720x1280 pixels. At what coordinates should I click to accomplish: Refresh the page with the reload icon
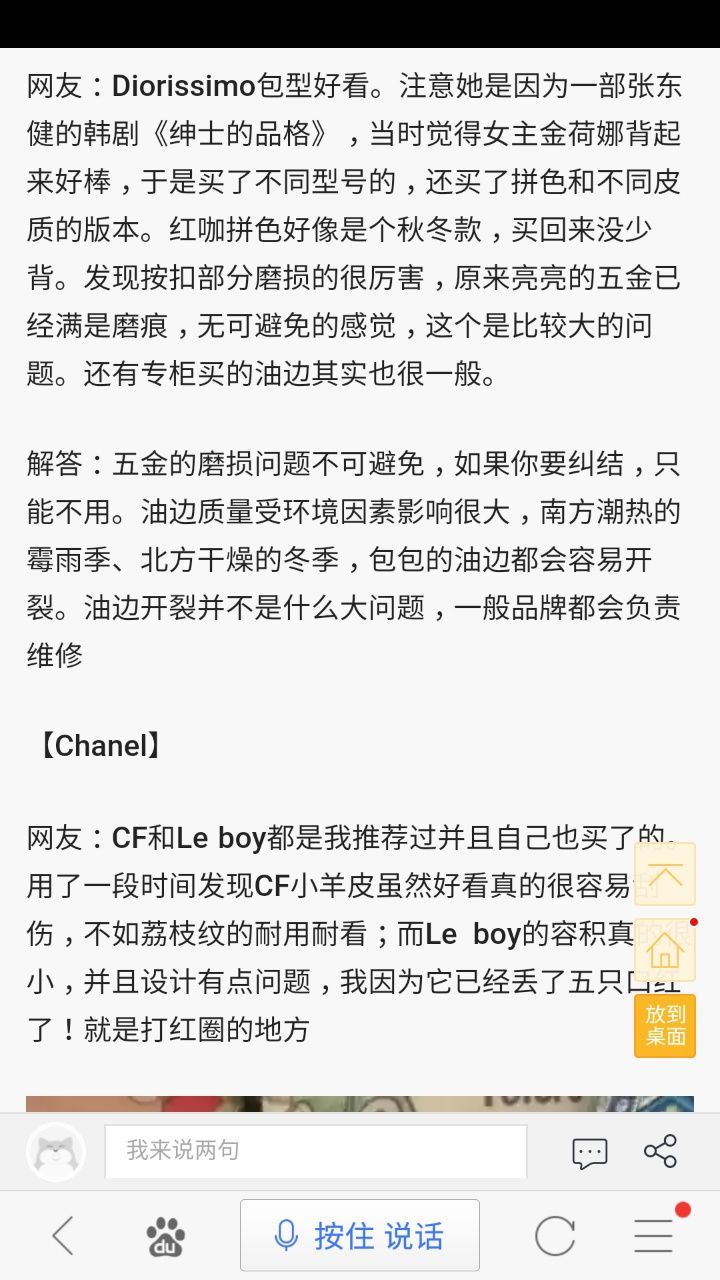tap(553, 1236)
